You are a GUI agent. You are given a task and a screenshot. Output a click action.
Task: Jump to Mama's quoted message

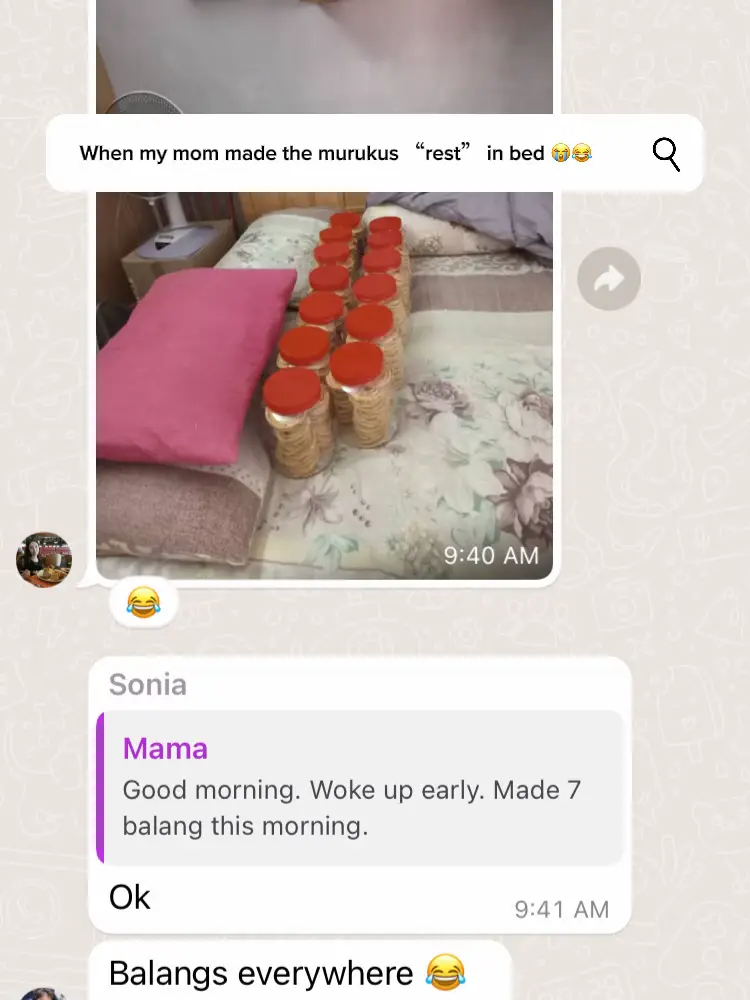pyautogui.click(x=360, y=788)
